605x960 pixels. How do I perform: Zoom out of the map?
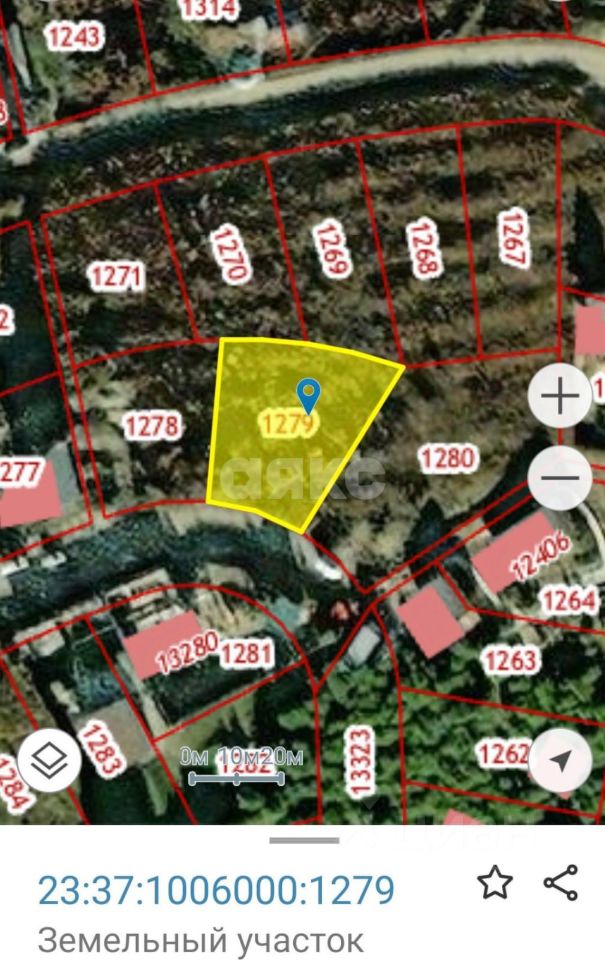(x=560, y=478)
